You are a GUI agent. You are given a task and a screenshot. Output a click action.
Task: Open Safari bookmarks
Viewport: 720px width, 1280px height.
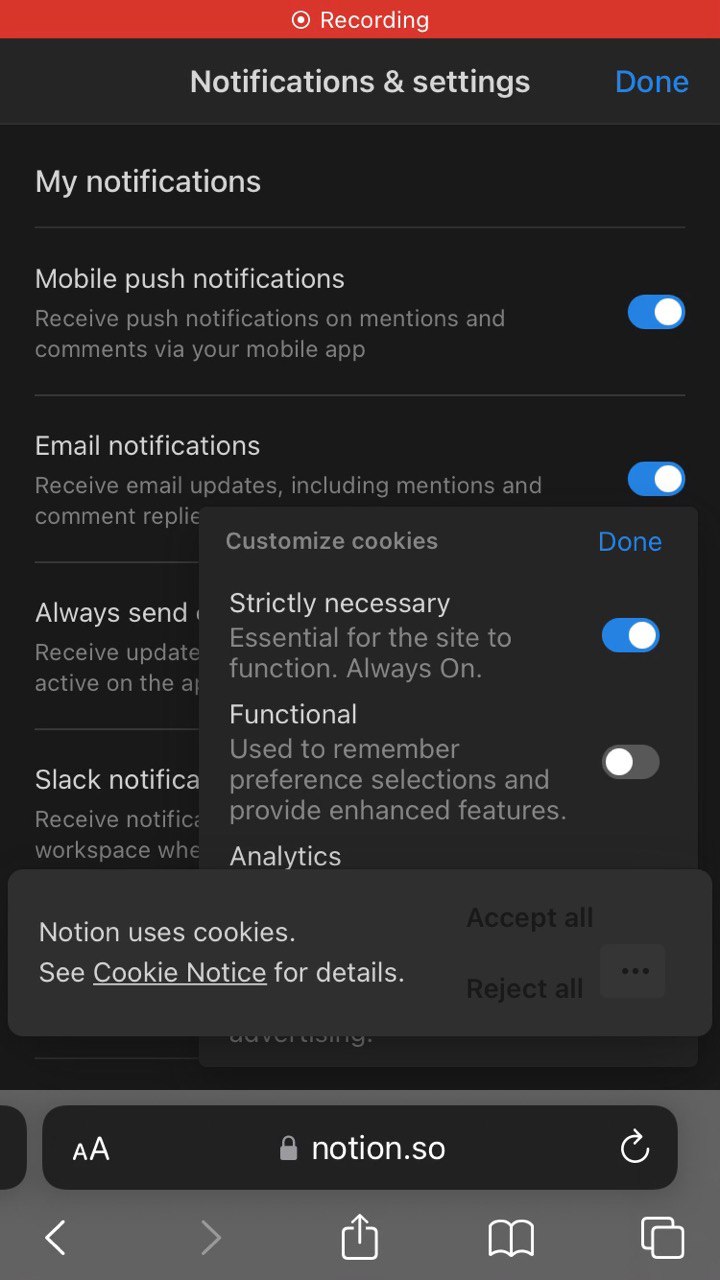[511, 1238]
